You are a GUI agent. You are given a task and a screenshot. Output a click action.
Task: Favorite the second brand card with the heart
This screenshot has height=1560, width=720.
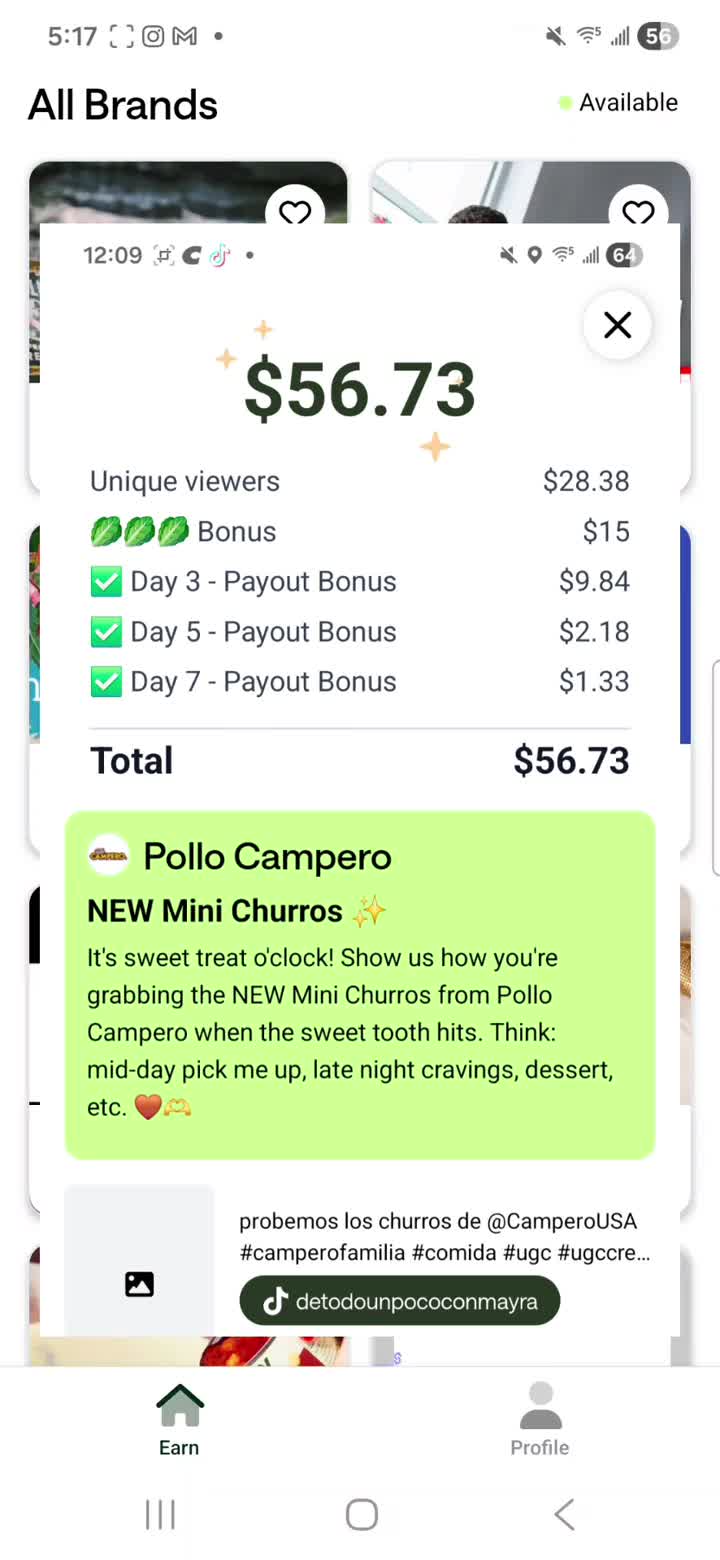[638, 211]
